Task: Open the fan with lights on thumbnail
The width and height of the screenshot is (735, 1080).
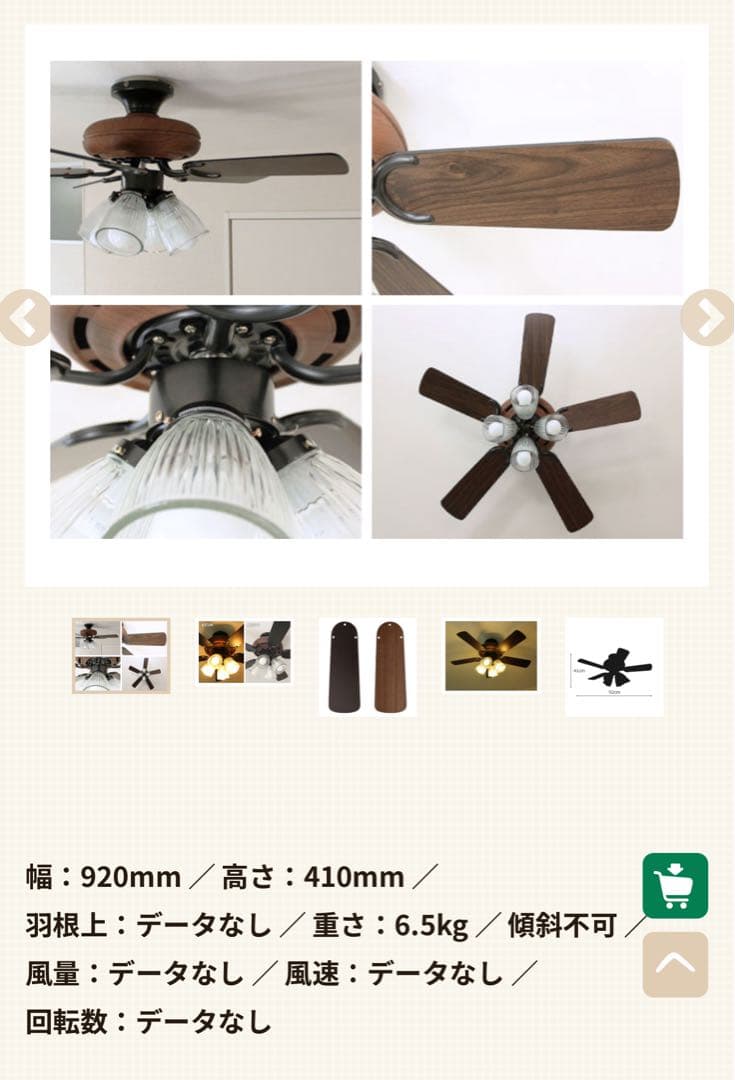Action: 488,657
